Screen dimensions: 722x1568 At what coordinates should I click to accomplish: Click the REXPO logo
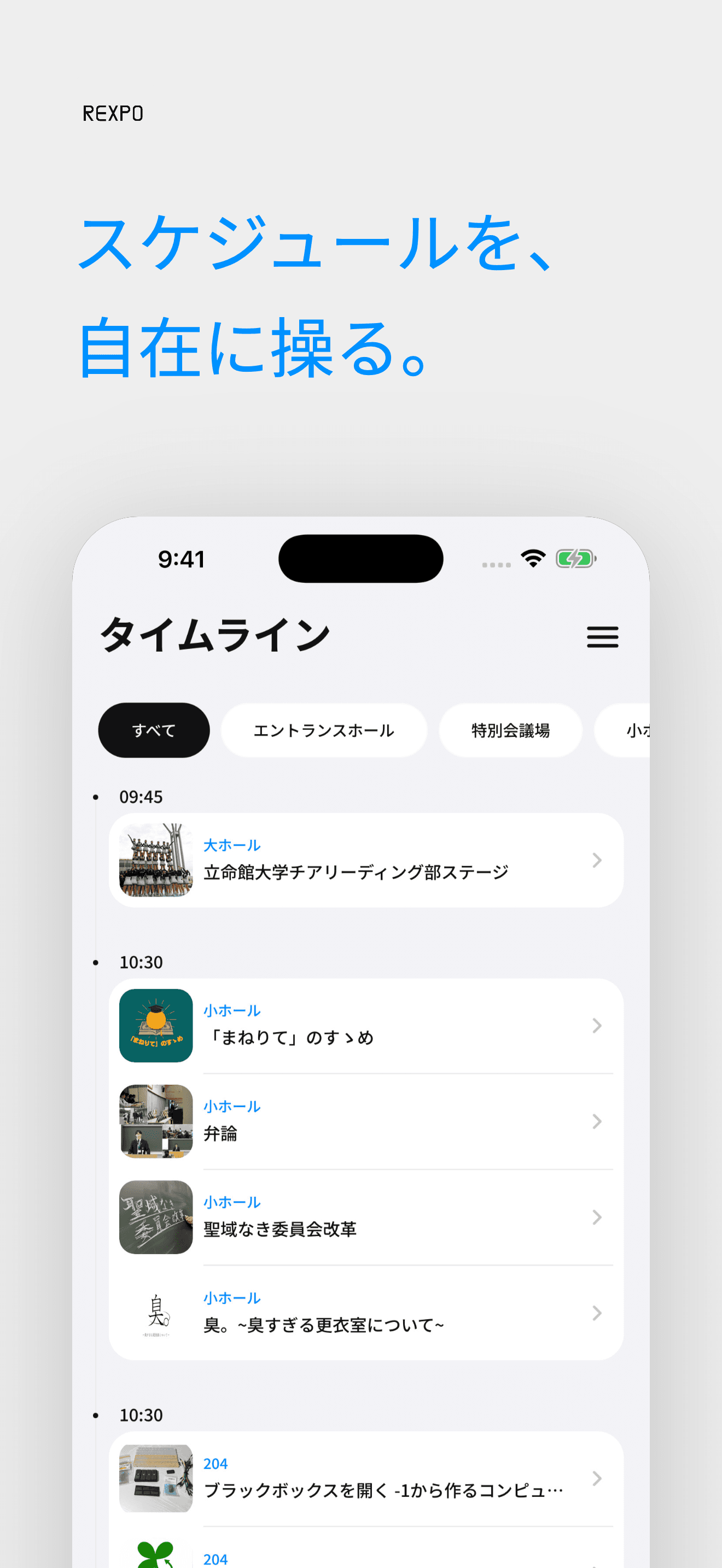point(113,113)
